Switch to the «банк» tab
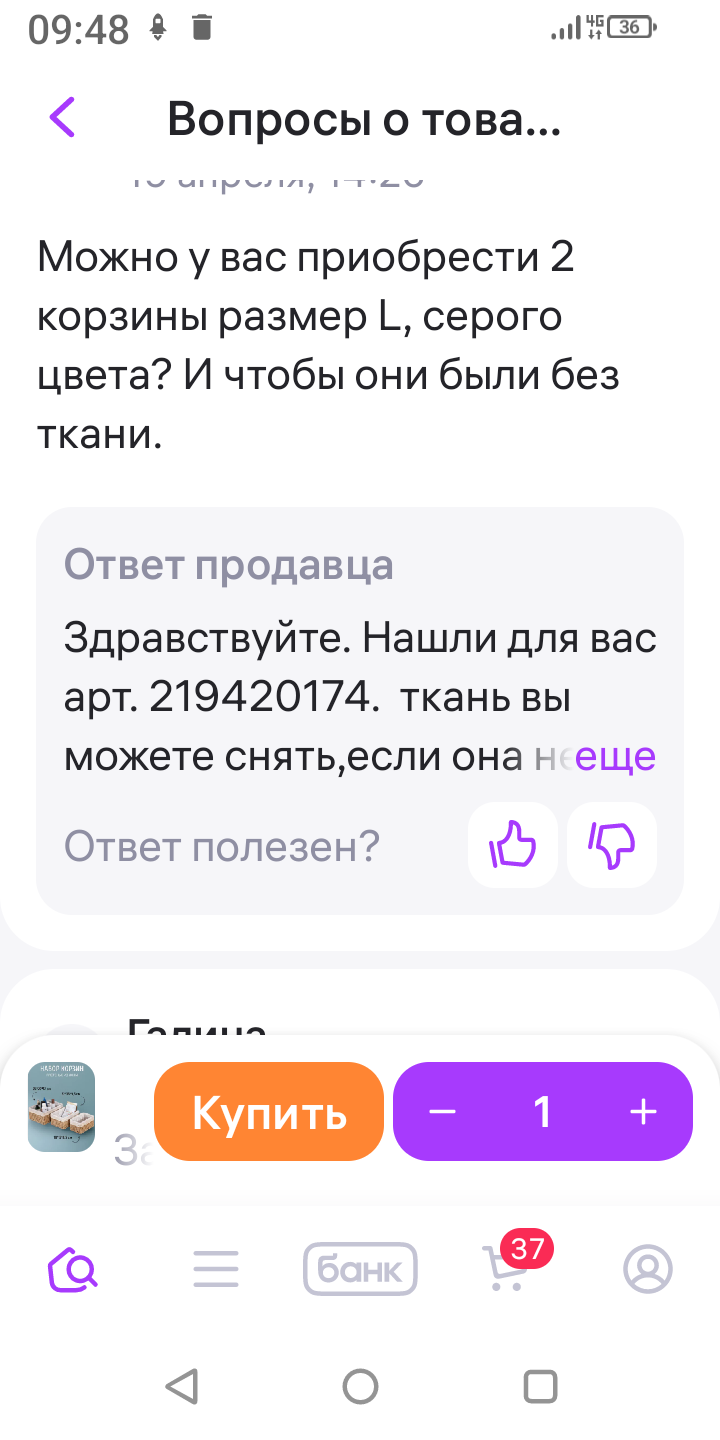This screenshot has width=720, height=1440. (360, 1269)
